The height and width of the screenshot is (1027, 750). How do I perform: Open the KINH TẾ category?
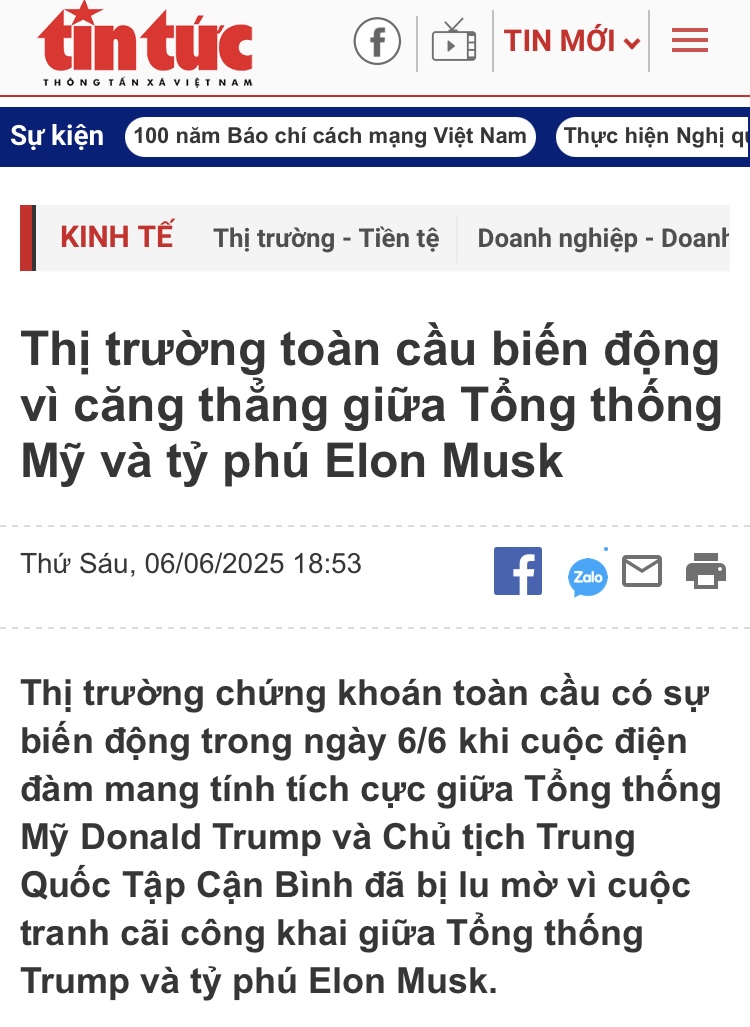[116, 238]
